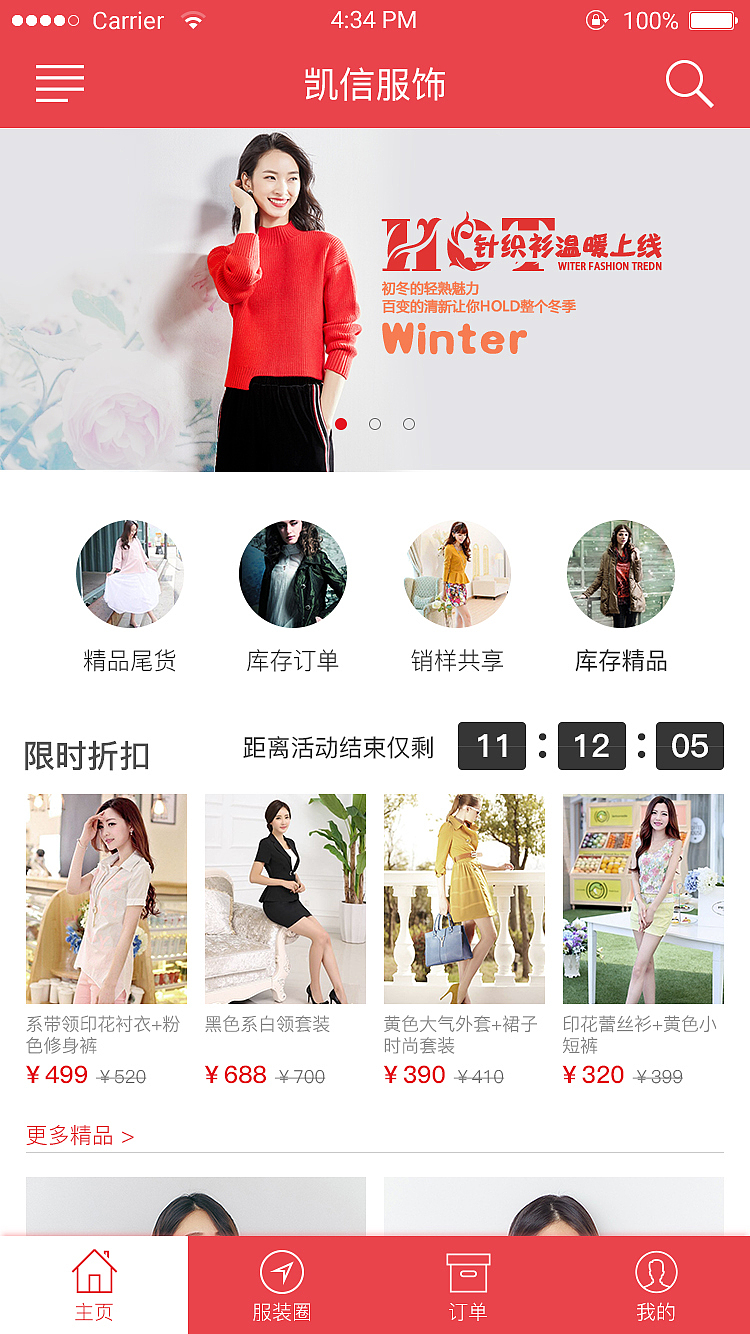This screenshot has height=1334, width=750.
Task: Open the 我的 tab
Action: pyautogui.click(x=656, y=1285)
